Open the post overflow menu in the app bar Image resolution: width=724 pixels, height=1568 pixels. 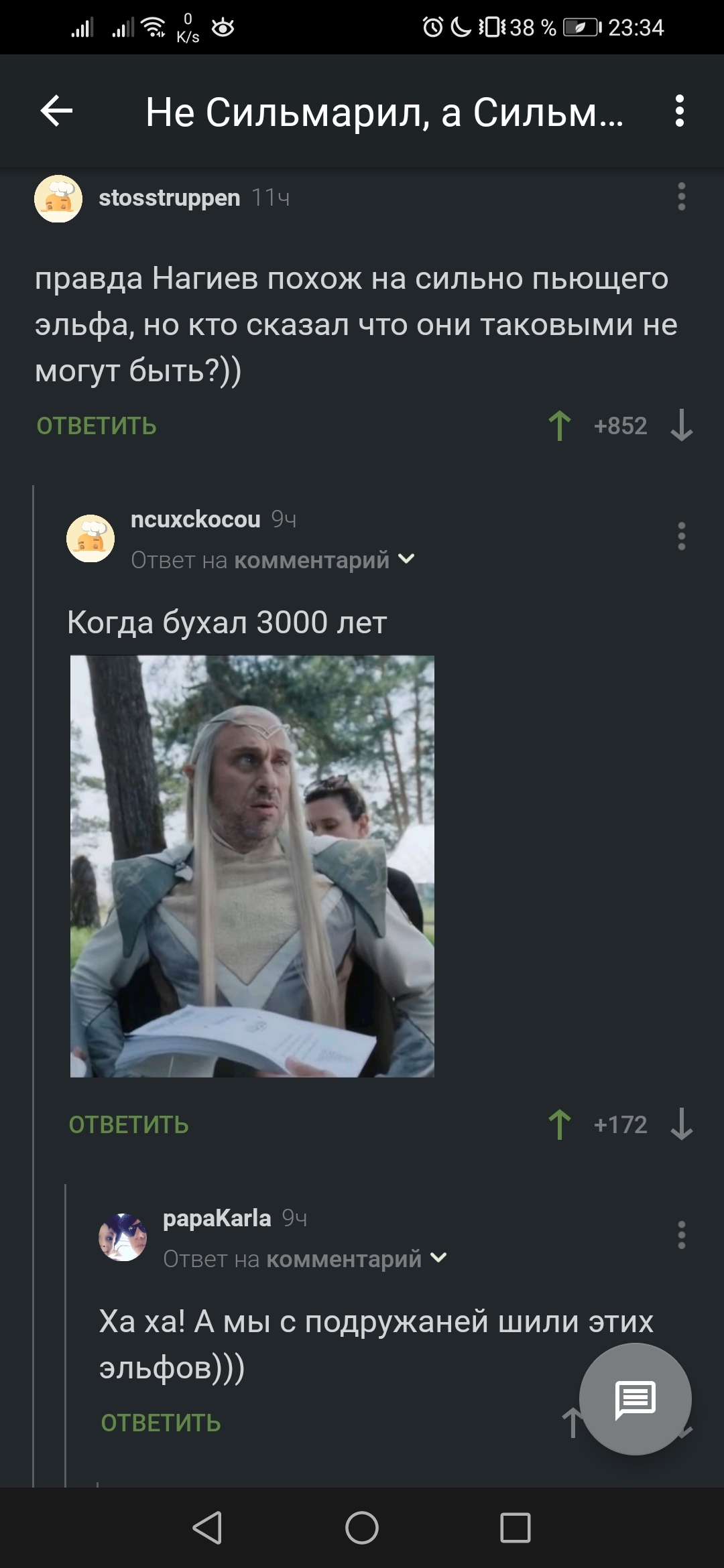click(x=680, y=111)
